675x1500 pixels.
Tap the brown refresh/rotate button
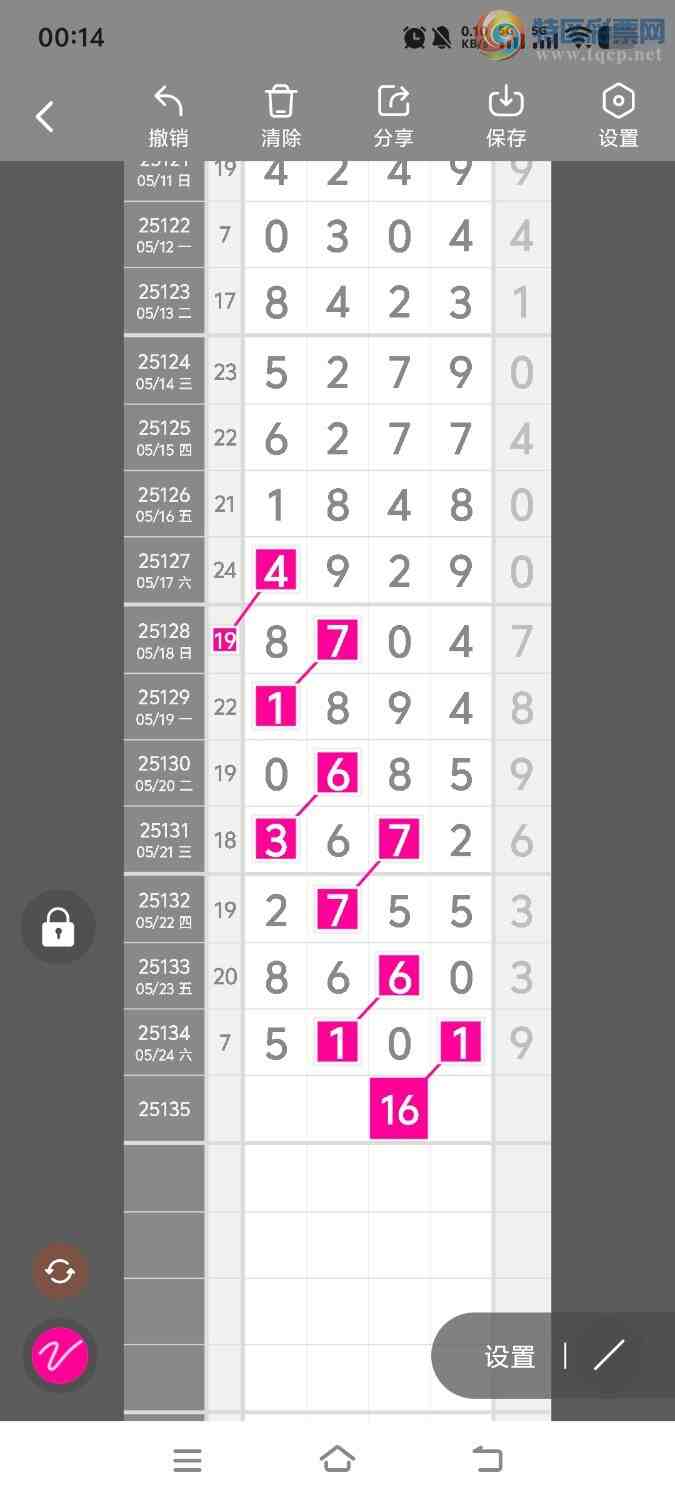pyautogui.click(x=60, y=1272)
